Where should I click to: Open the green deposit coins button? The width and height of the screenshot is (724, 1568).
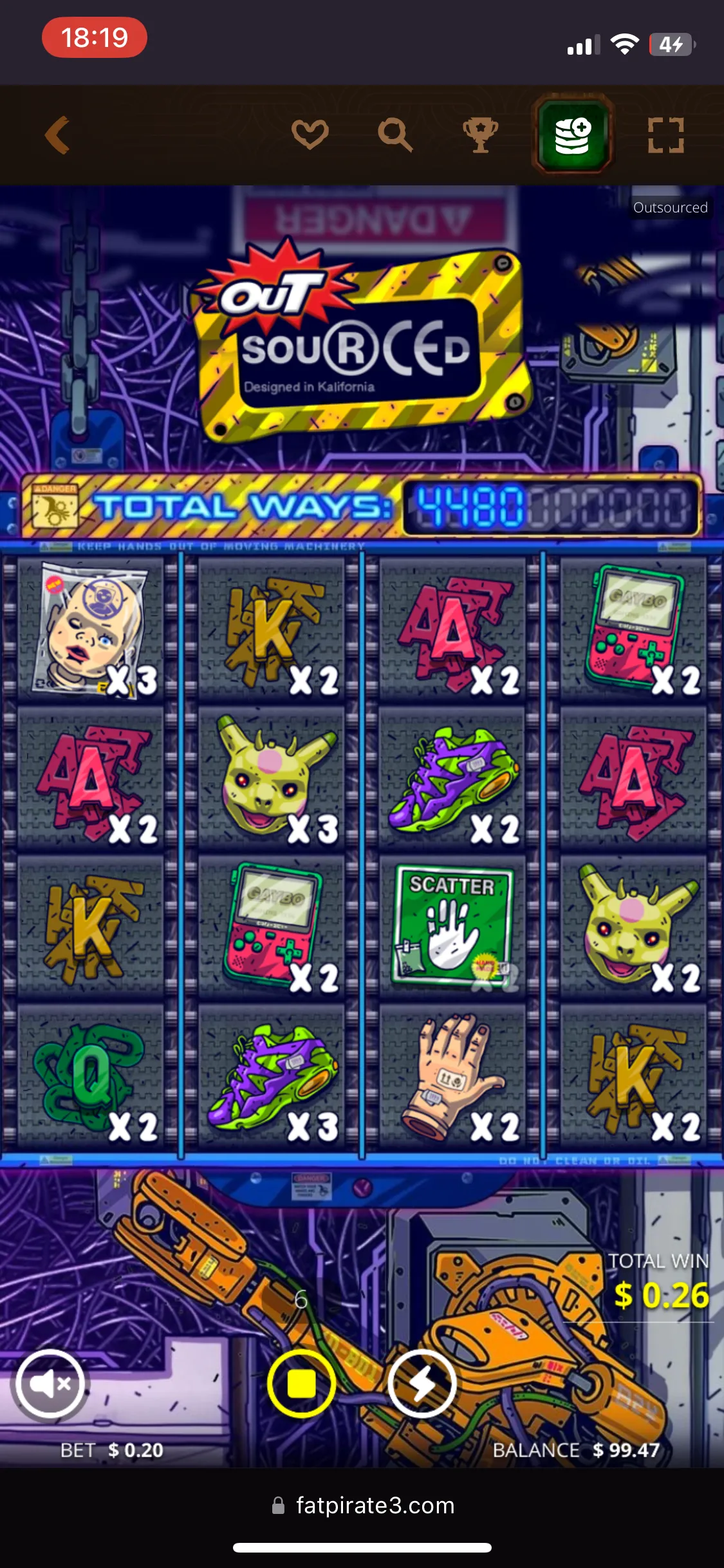pos(572,135)
